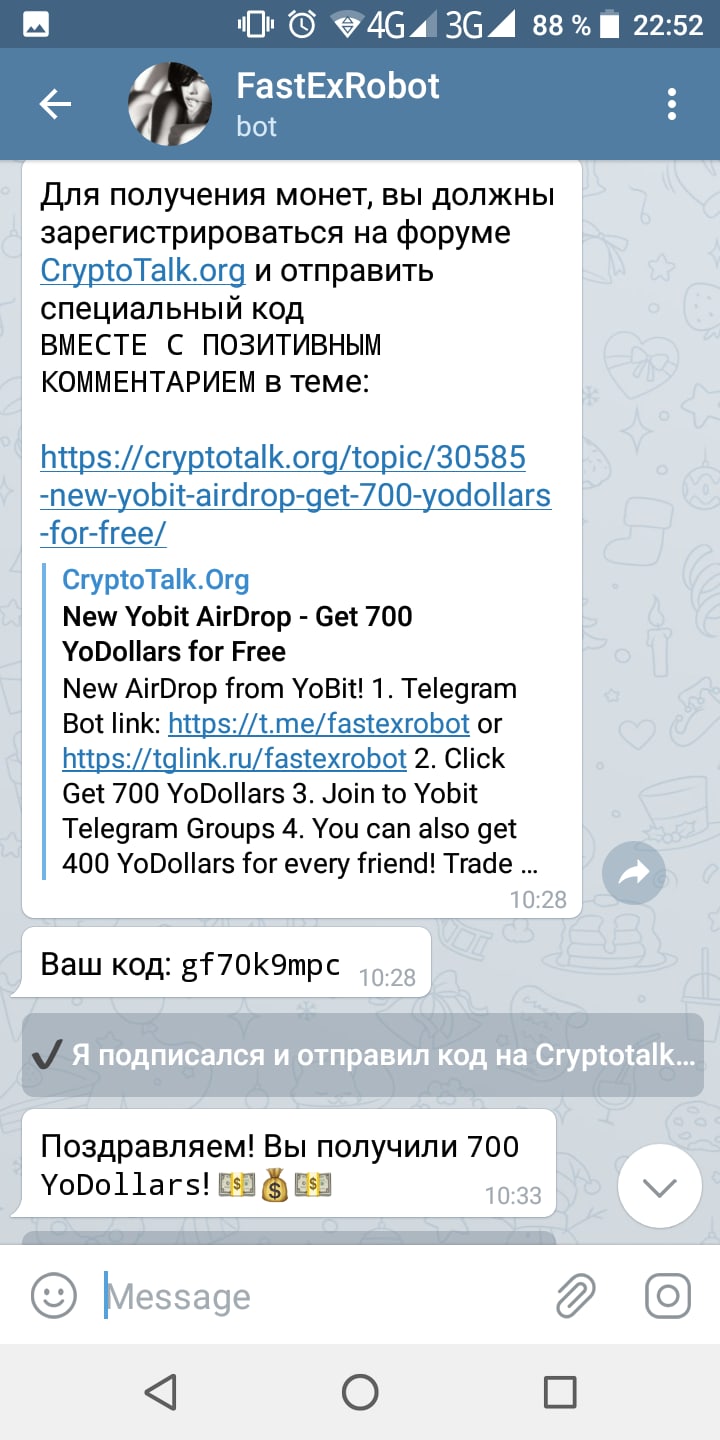Open the tglink.ru/fastexrobot link
Image resolution: width=720 pixels, height=1440 pixels.
[234, 758]
